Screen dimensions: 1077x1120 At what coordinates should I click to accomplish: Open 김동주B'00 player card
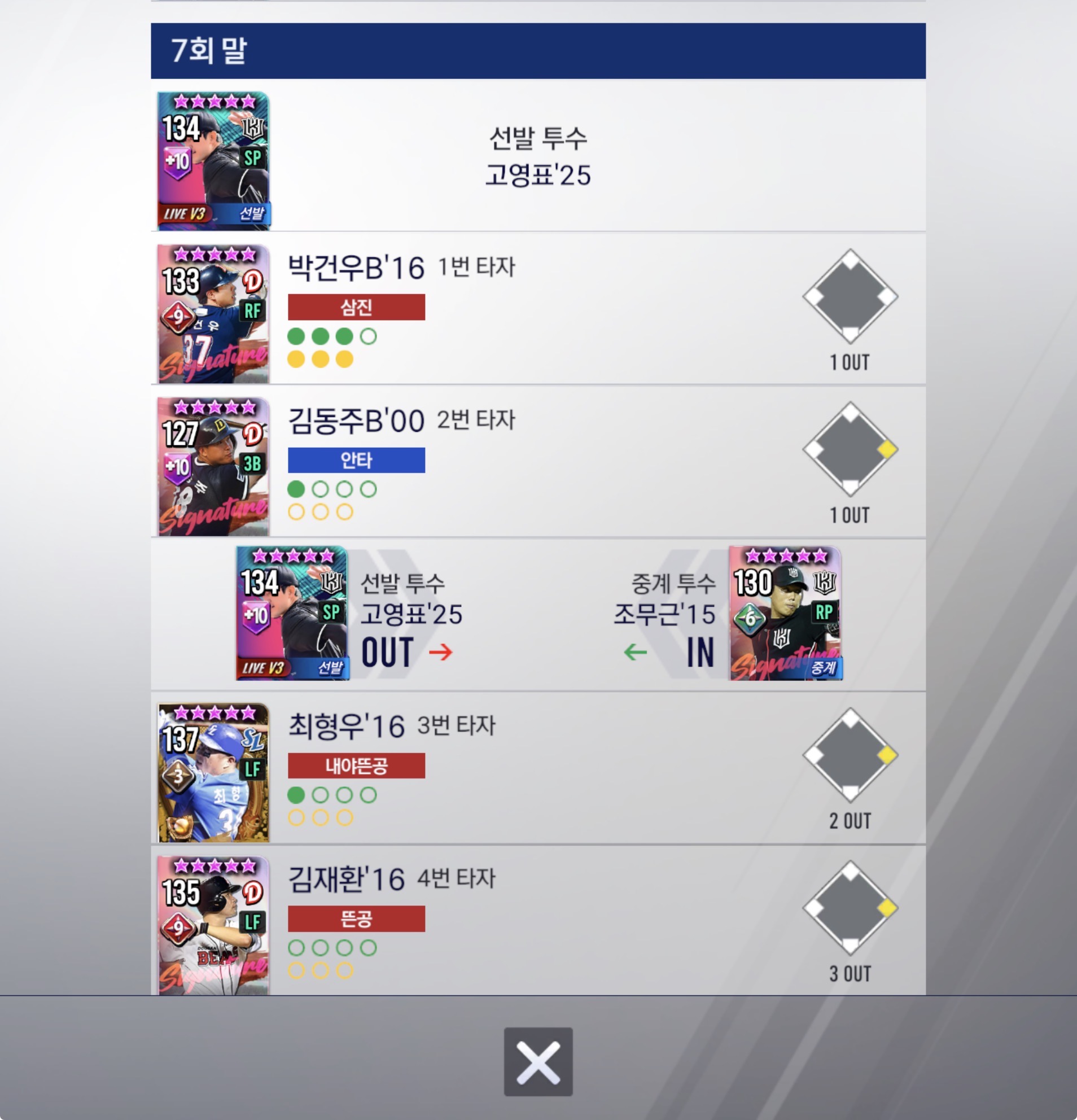(x=213, y=466)
